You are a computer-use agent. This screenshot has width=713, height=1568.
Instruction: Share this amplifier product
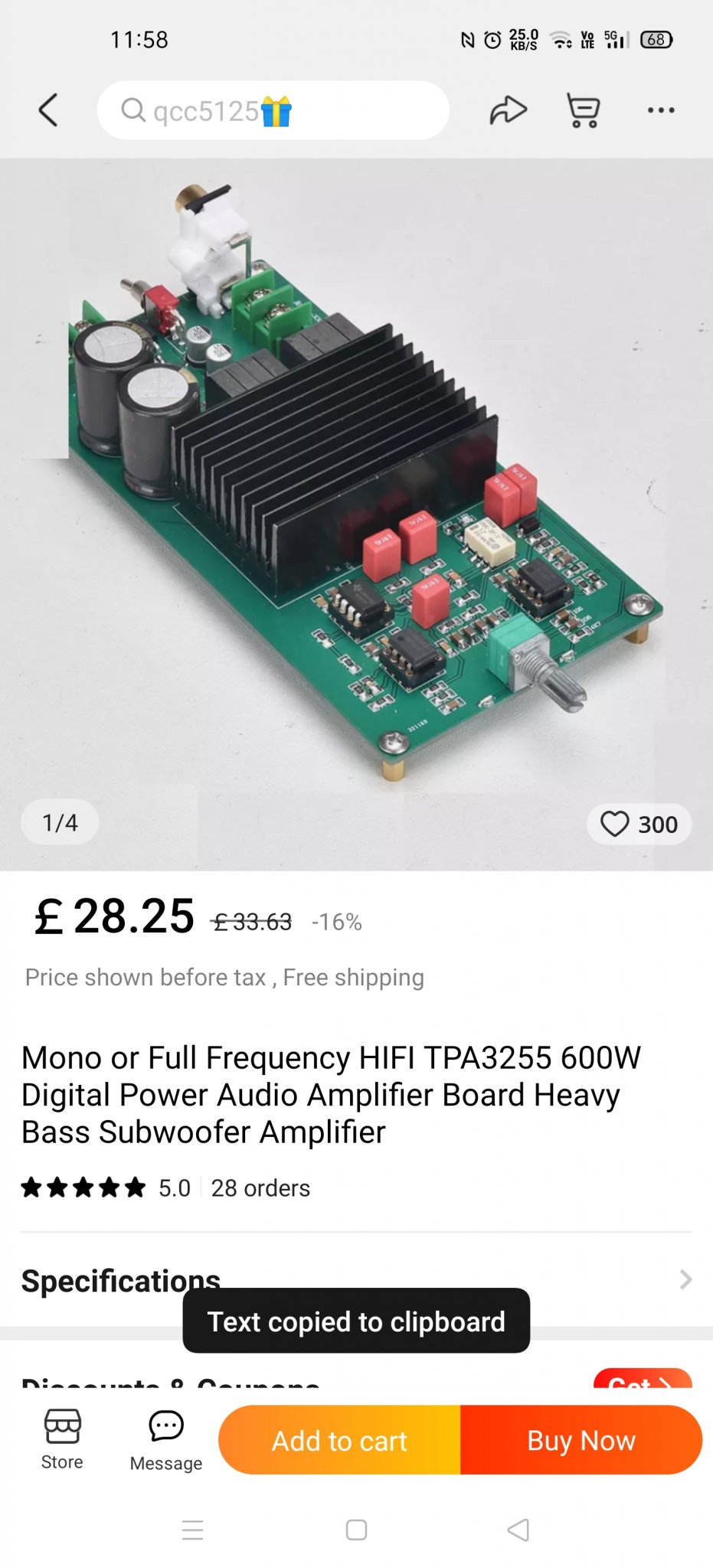[x=509, y=110]
